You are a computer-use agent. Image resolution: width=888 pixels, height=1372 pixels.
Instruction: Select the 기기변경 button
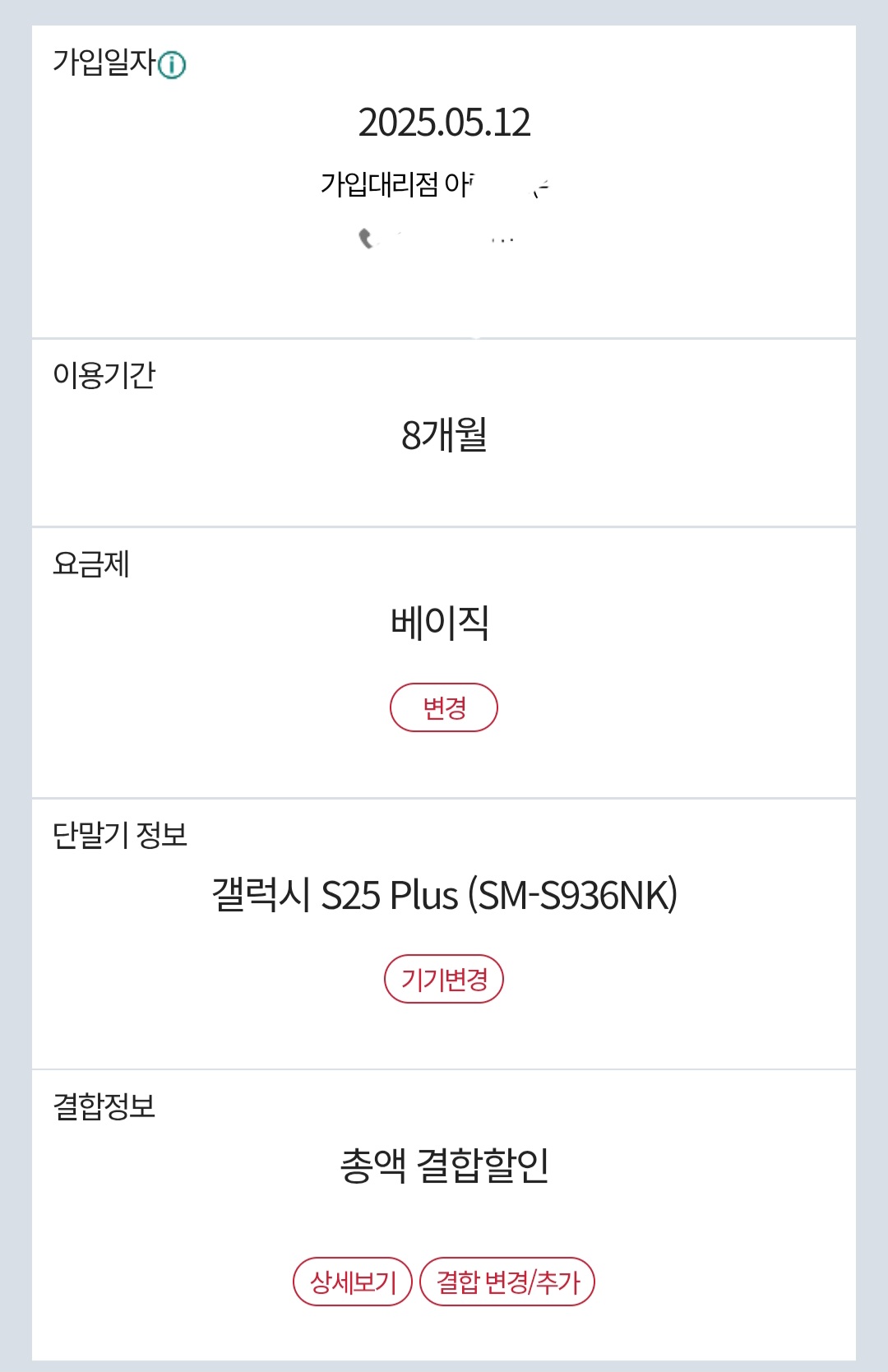(444, 979)
